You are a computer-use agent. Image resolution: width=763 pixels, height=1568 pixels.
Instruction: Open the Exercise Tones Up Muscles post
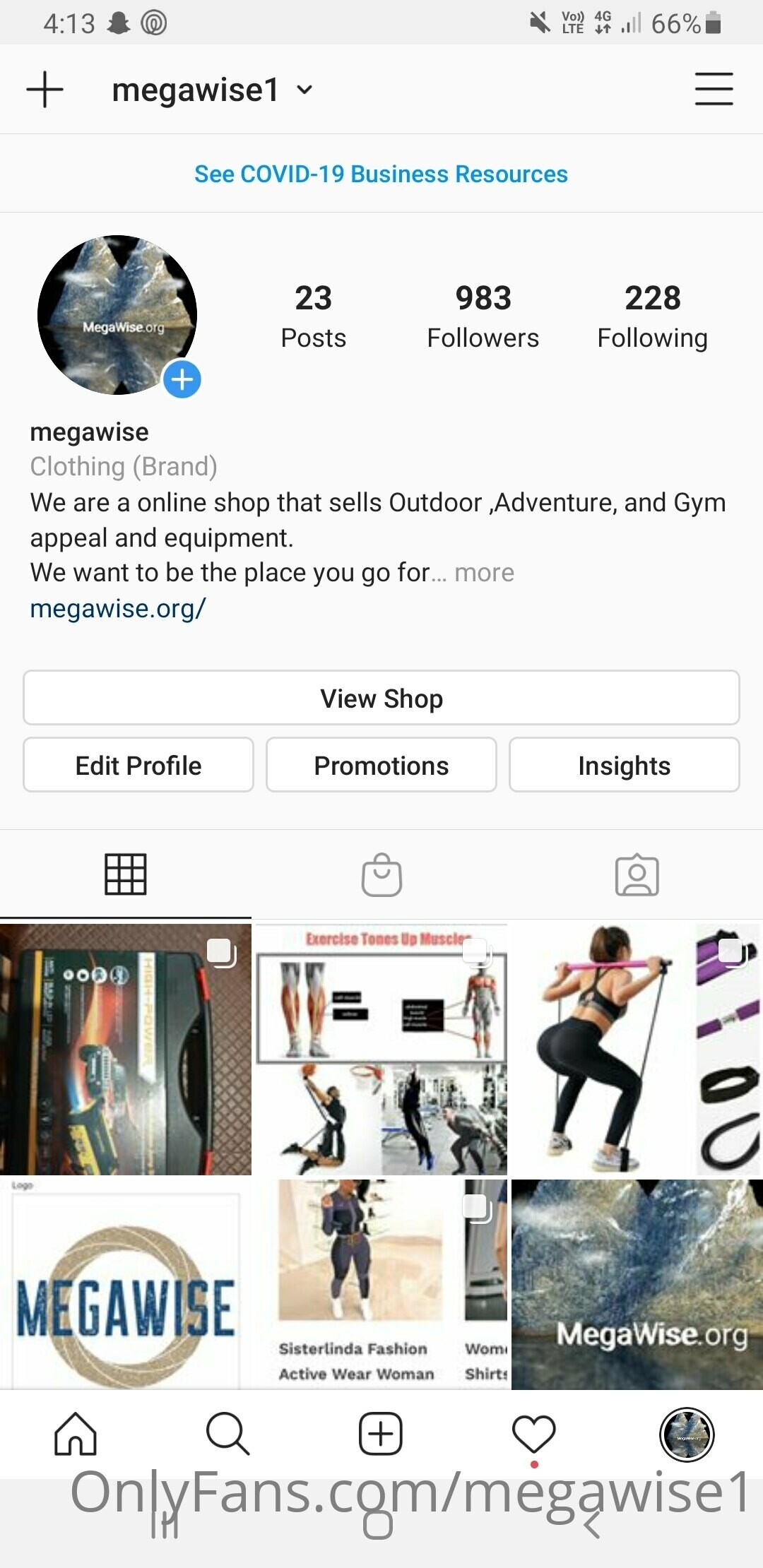381,1049
